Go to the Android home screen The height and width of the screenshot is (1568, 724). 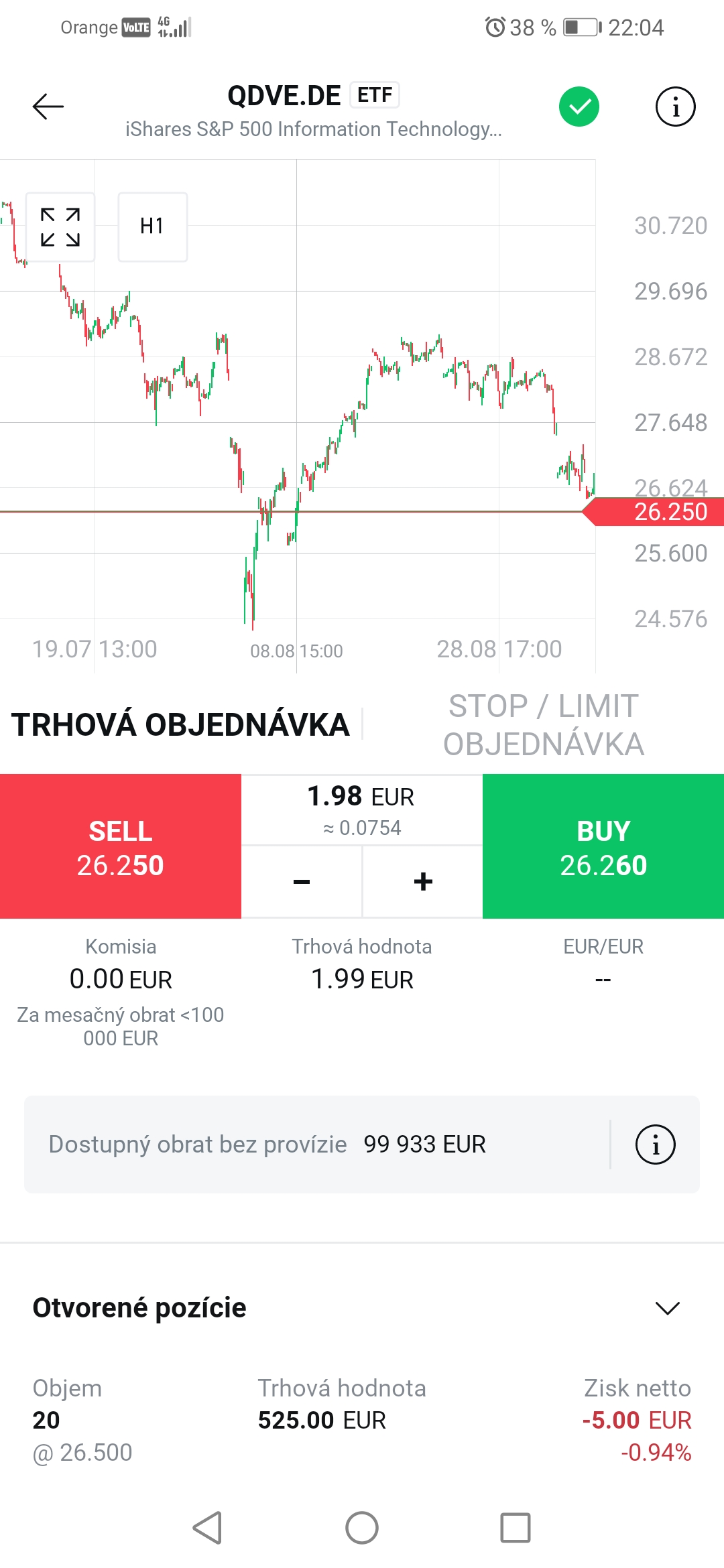tap(362, 1528)
